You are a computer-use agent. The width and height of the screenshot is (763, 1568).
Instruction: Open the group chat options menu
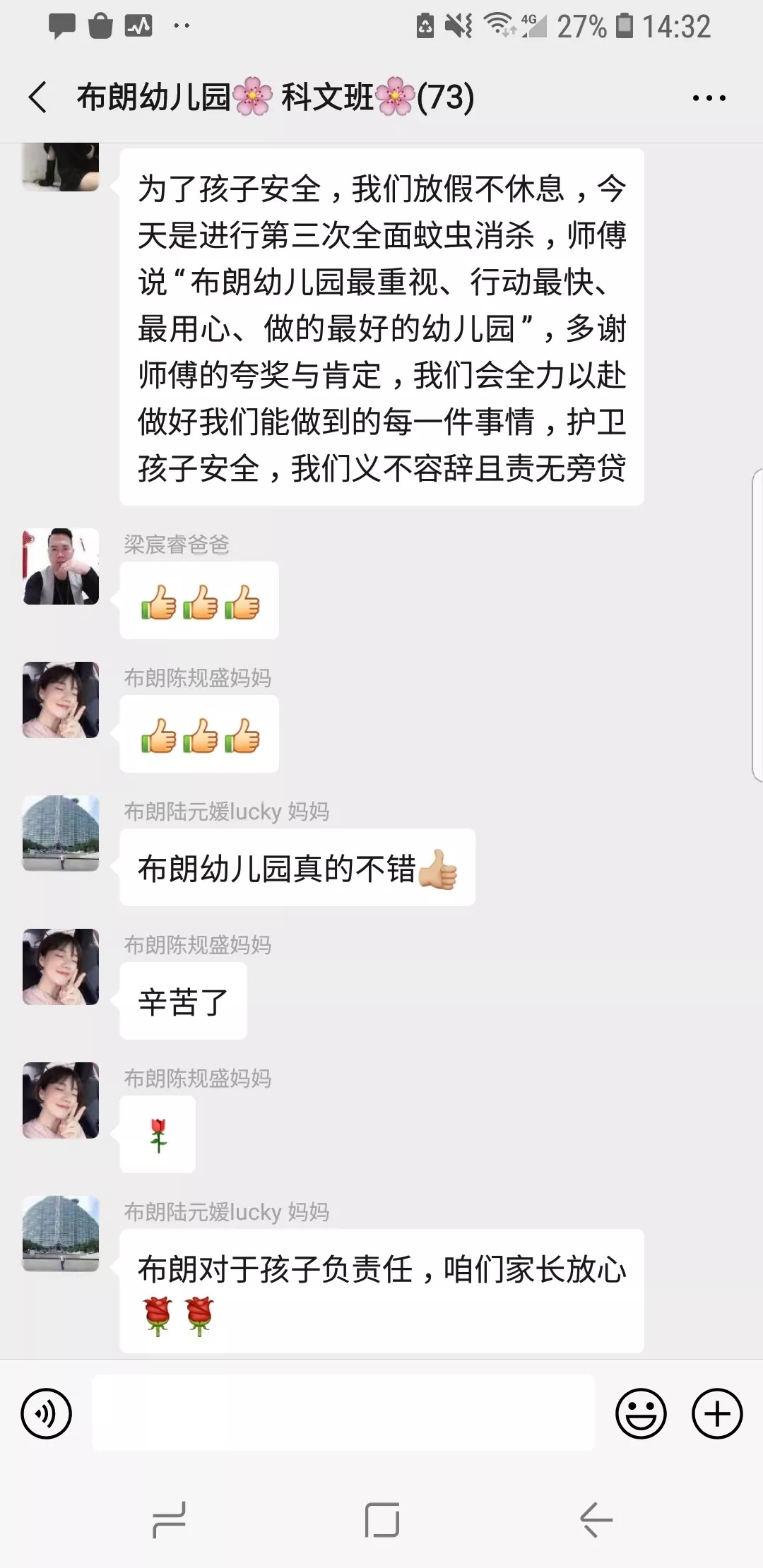(x=709, y=98)
